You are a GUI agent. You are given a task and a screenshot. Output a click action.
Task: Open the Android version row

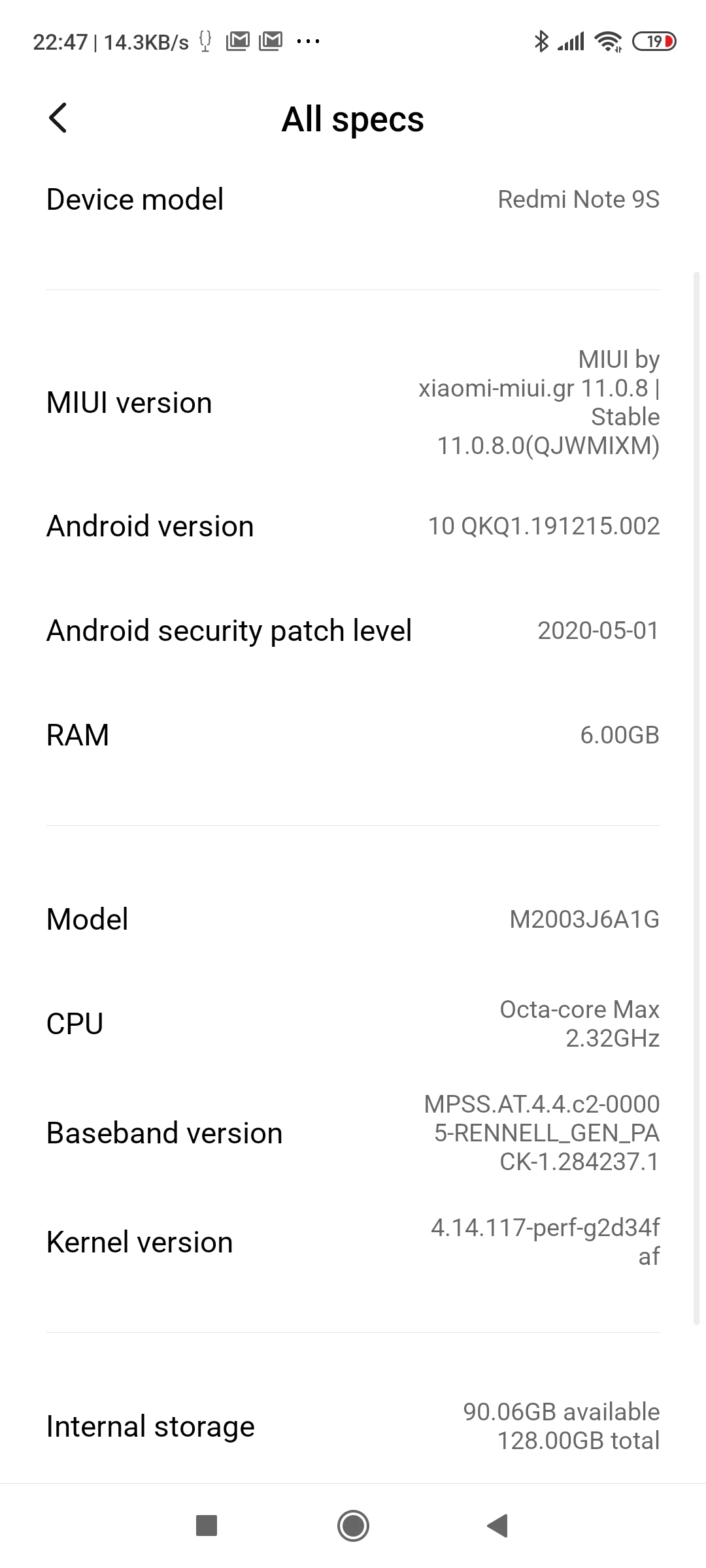tap(353, 526)
